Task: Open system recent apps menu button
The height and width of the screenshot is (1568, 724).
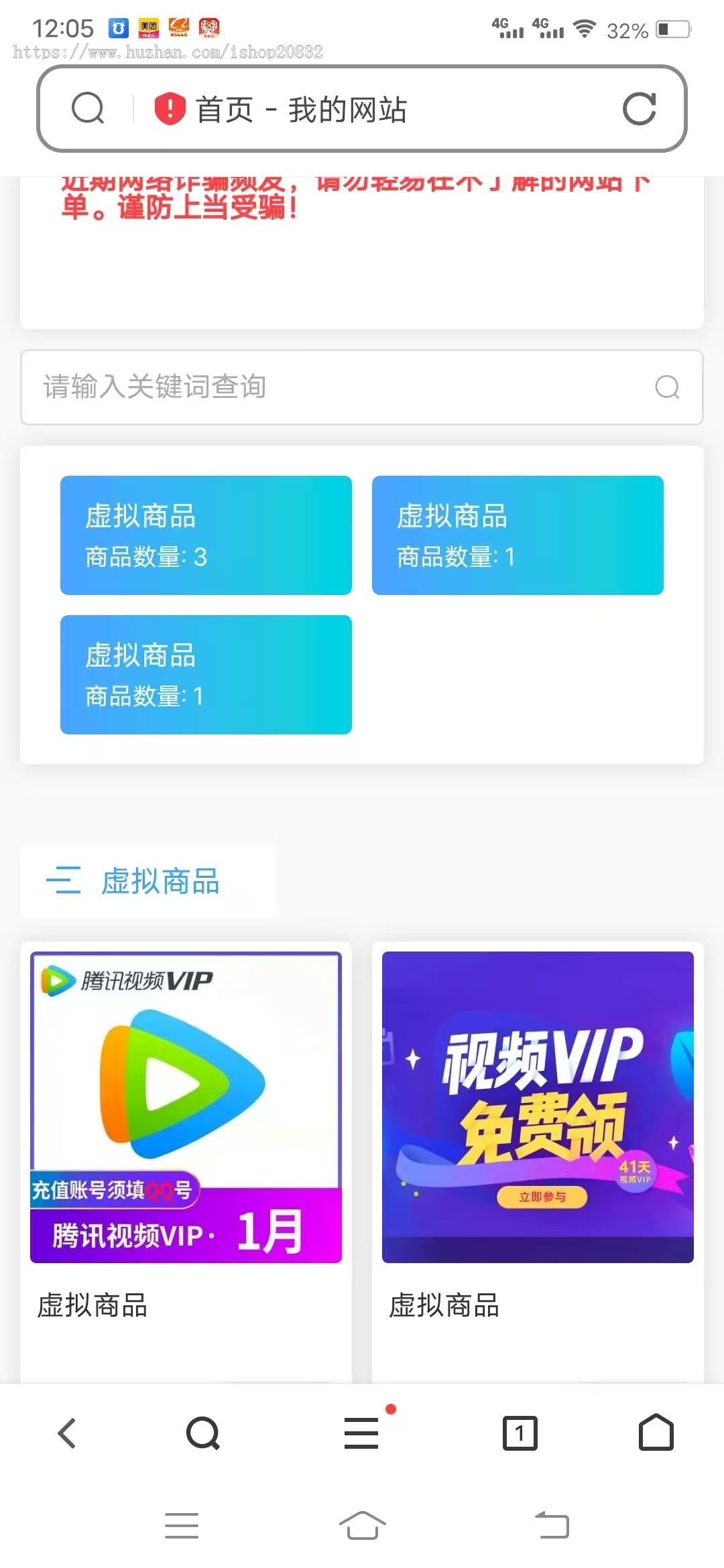Action: tap(181, 1526)
